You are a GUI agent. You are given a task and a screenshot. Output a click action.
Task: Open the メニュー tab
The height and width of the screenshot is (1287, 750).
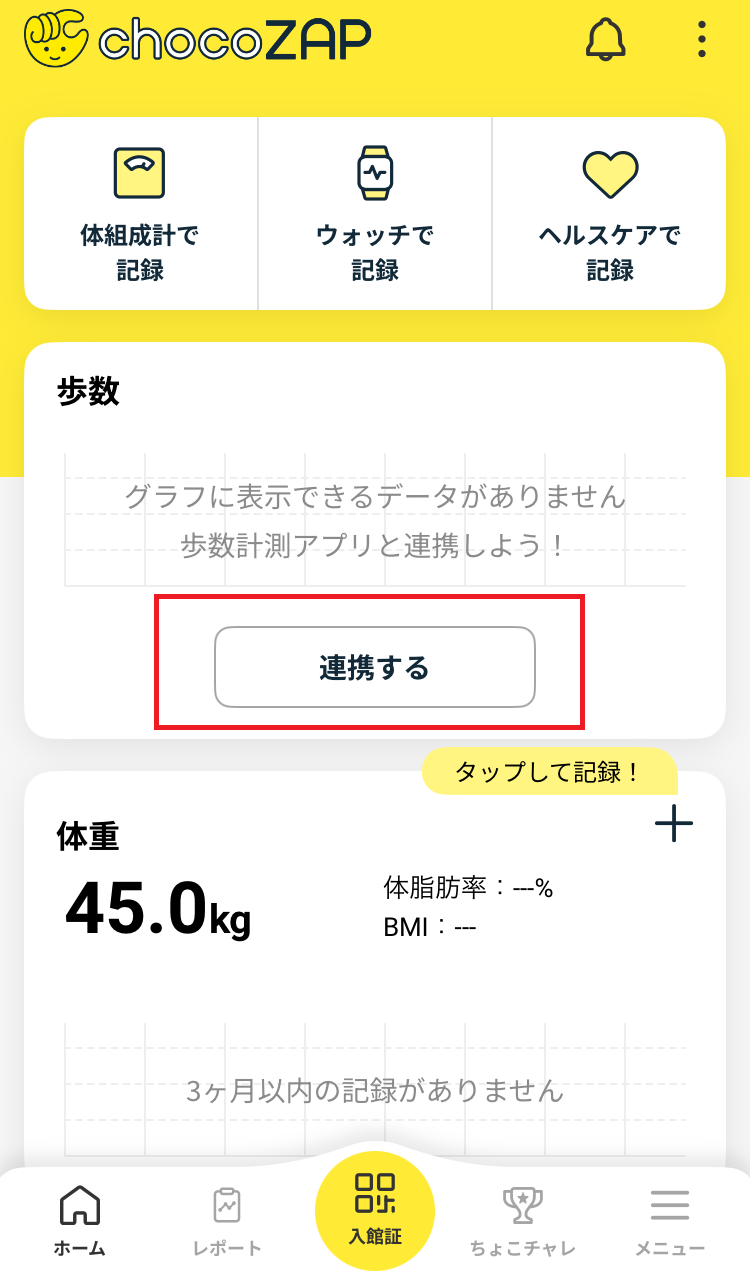[668, 1220]
